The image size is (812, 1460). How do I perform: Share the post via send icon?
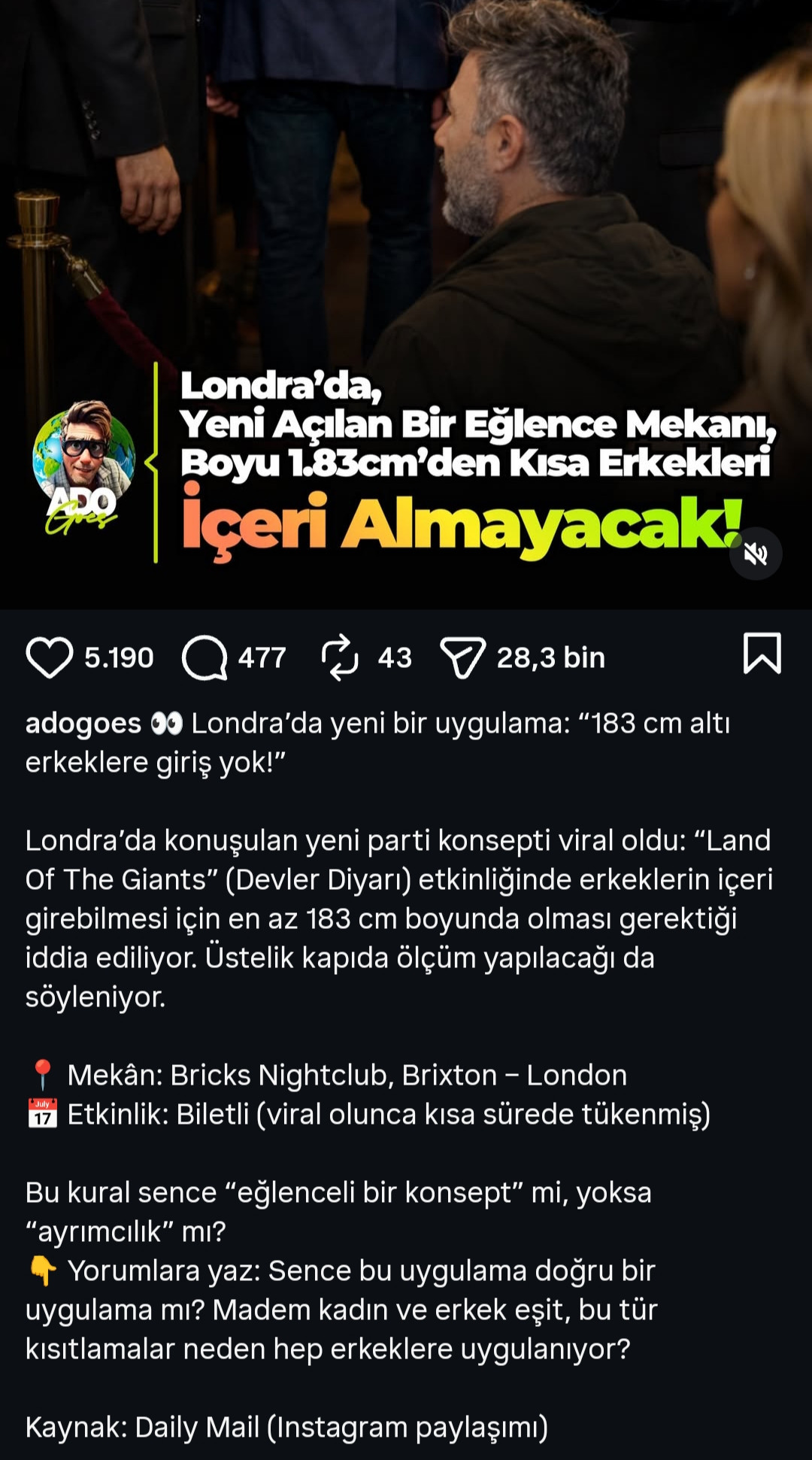point(462,657)
